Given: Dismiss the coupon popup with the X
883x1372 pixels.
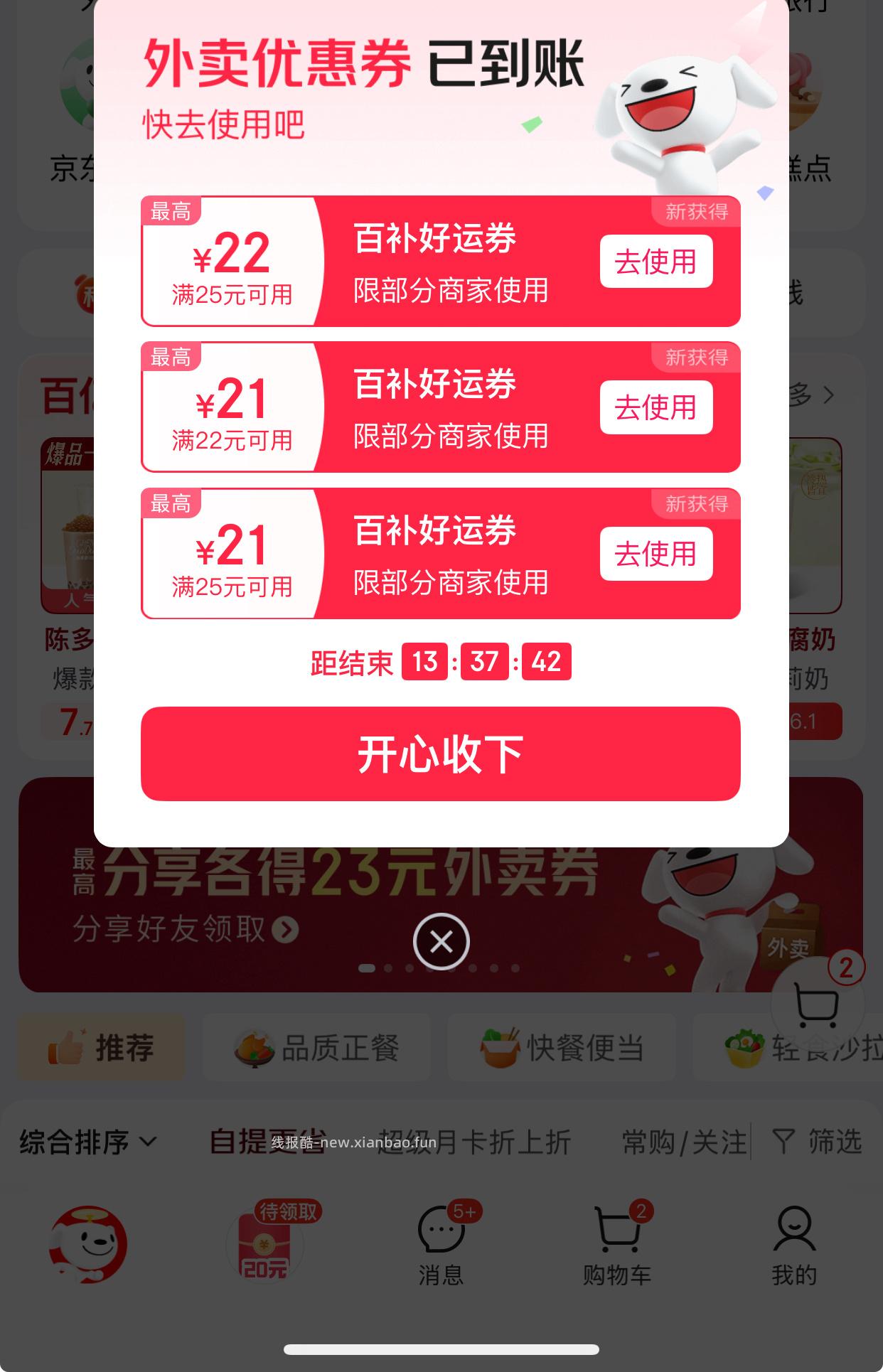Looking at the screenshot, I should [x=441, y=941].
